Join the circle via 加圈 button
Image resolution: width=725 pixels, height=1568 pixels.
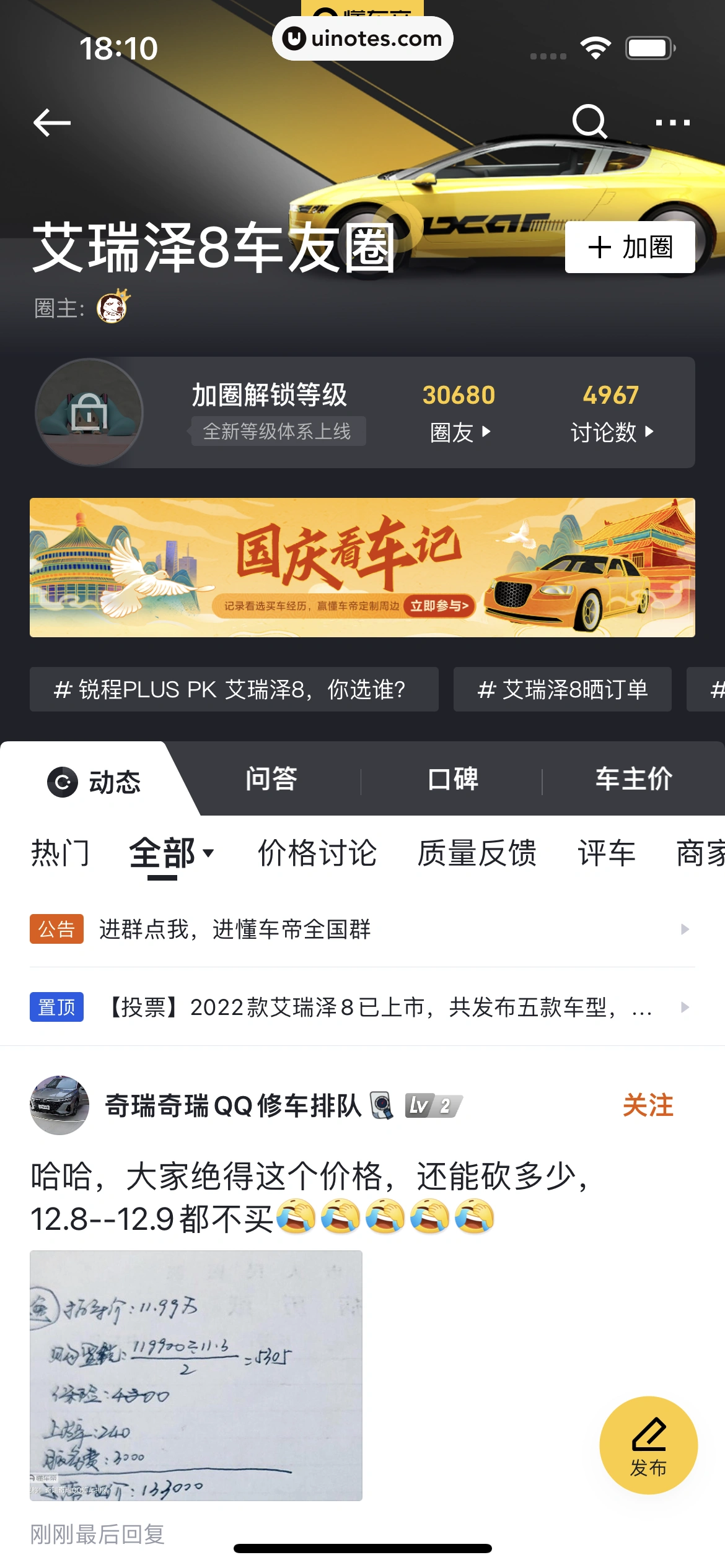coord(630,247)
